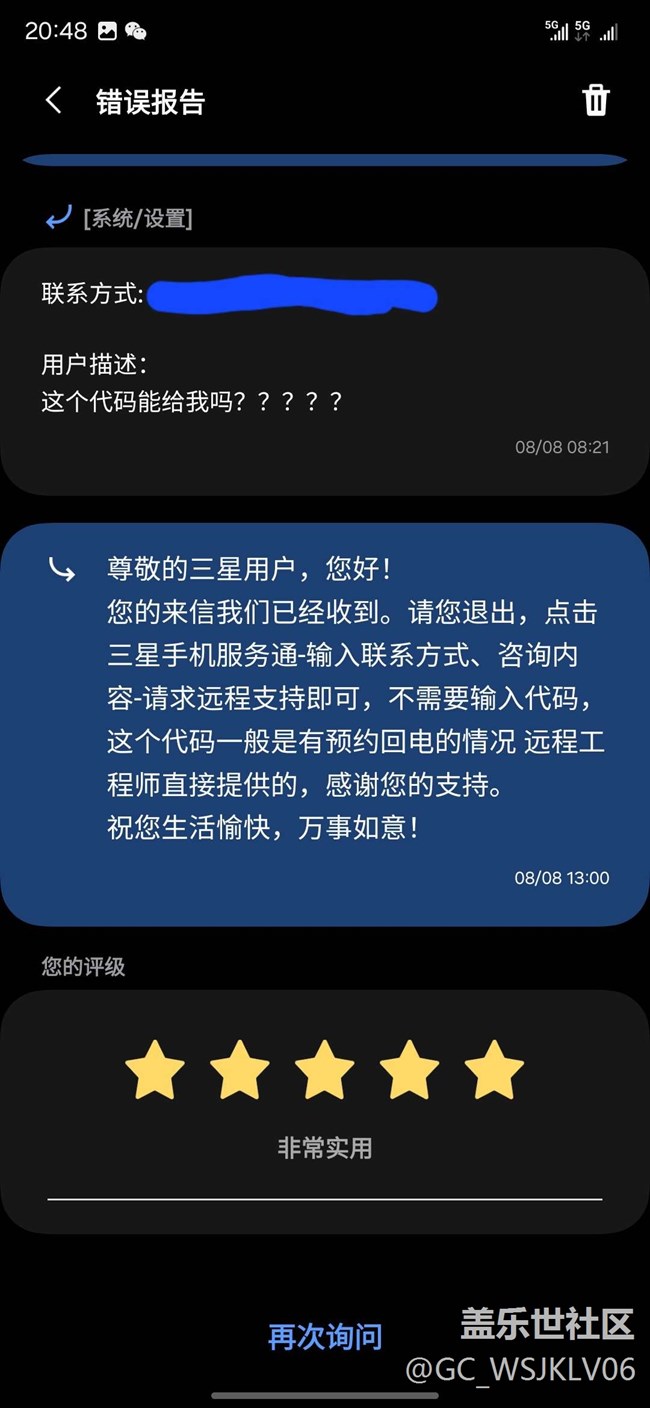Delete this error report with trash icon
The image size is (650, 1408).
[x=596, y=101]
